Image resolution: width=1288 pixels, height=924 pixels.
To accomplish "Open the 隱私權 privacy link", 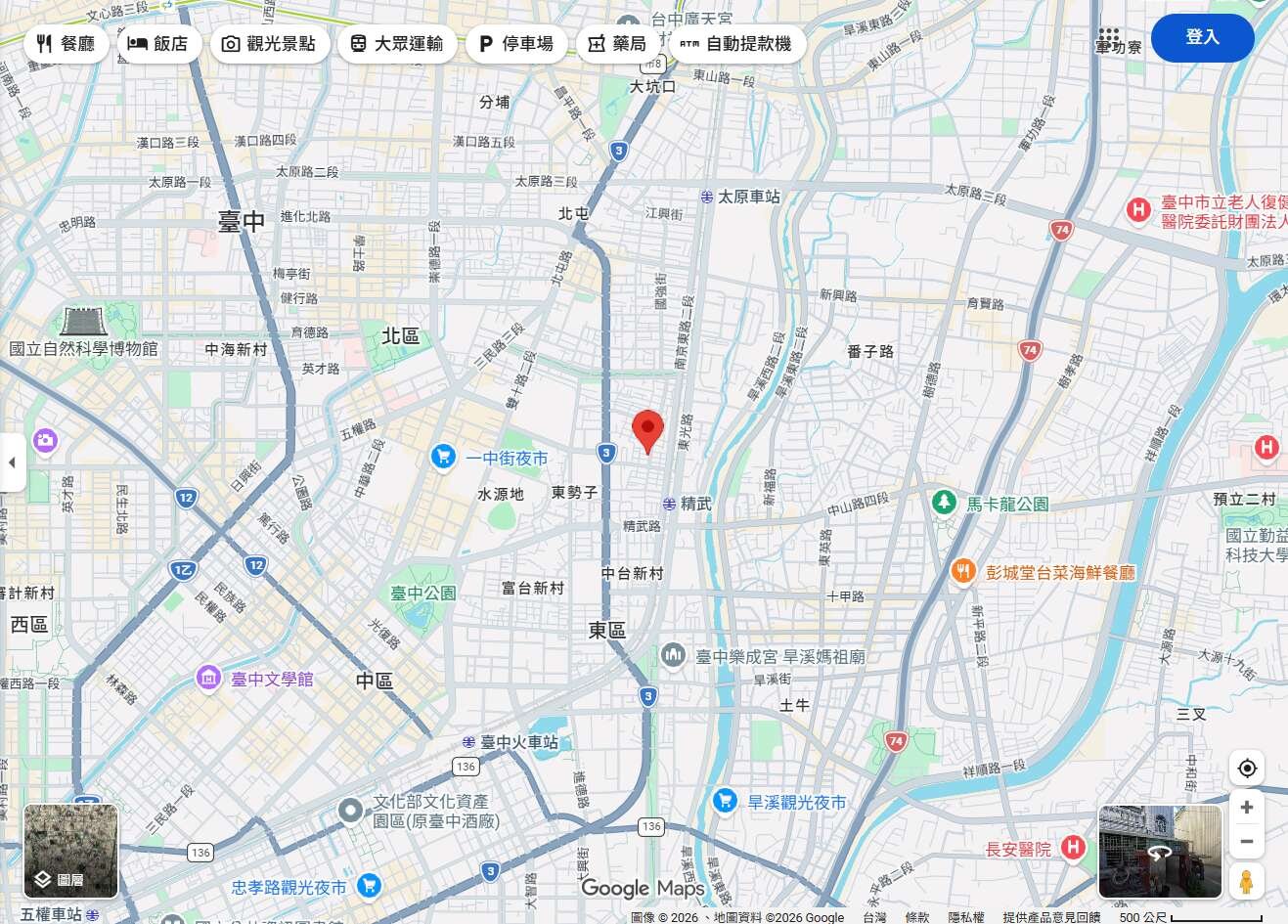I will pyautogui.click(x=965, y=917).
